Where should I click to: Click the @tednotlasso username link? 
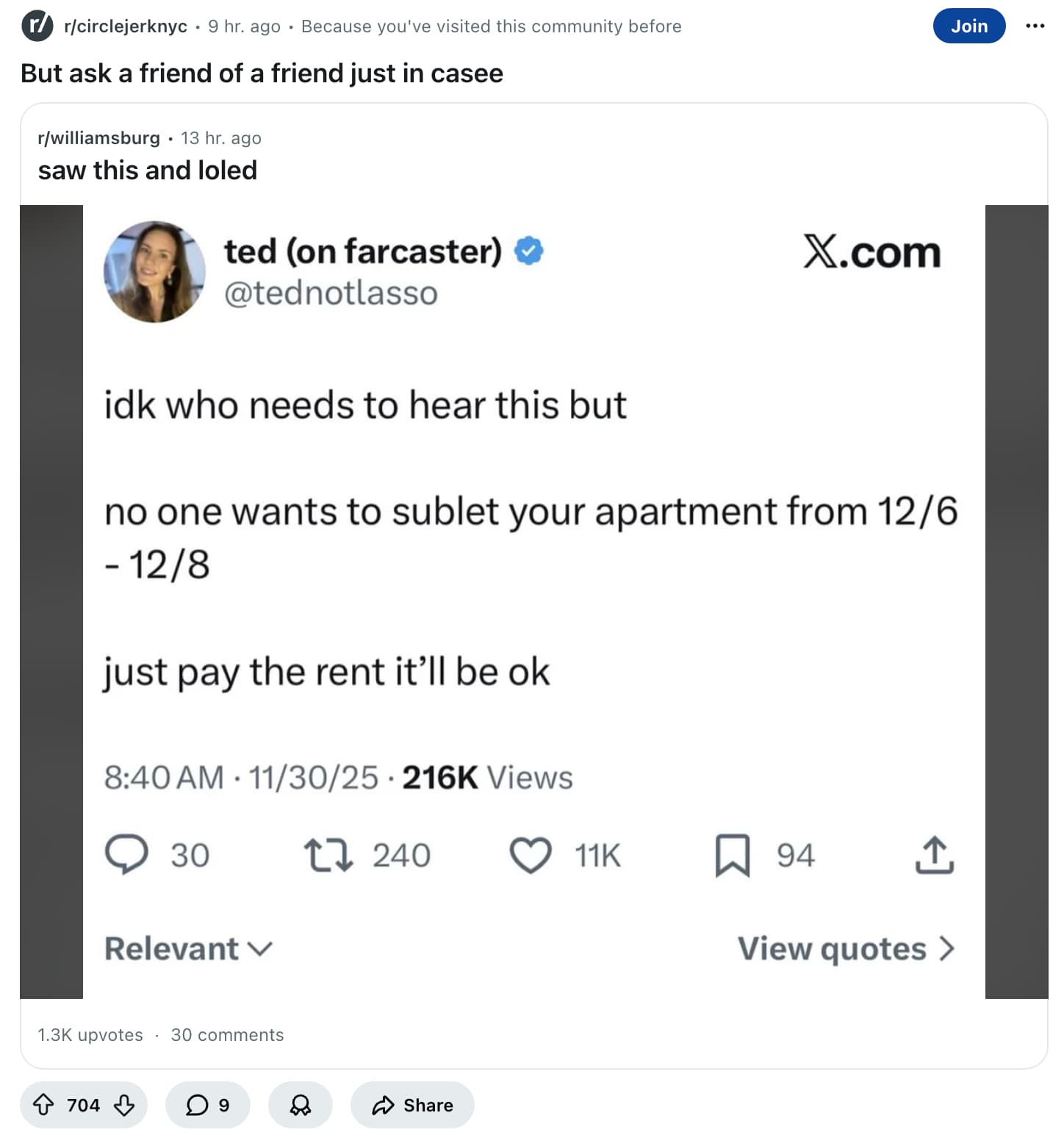[x=331, y=293]
